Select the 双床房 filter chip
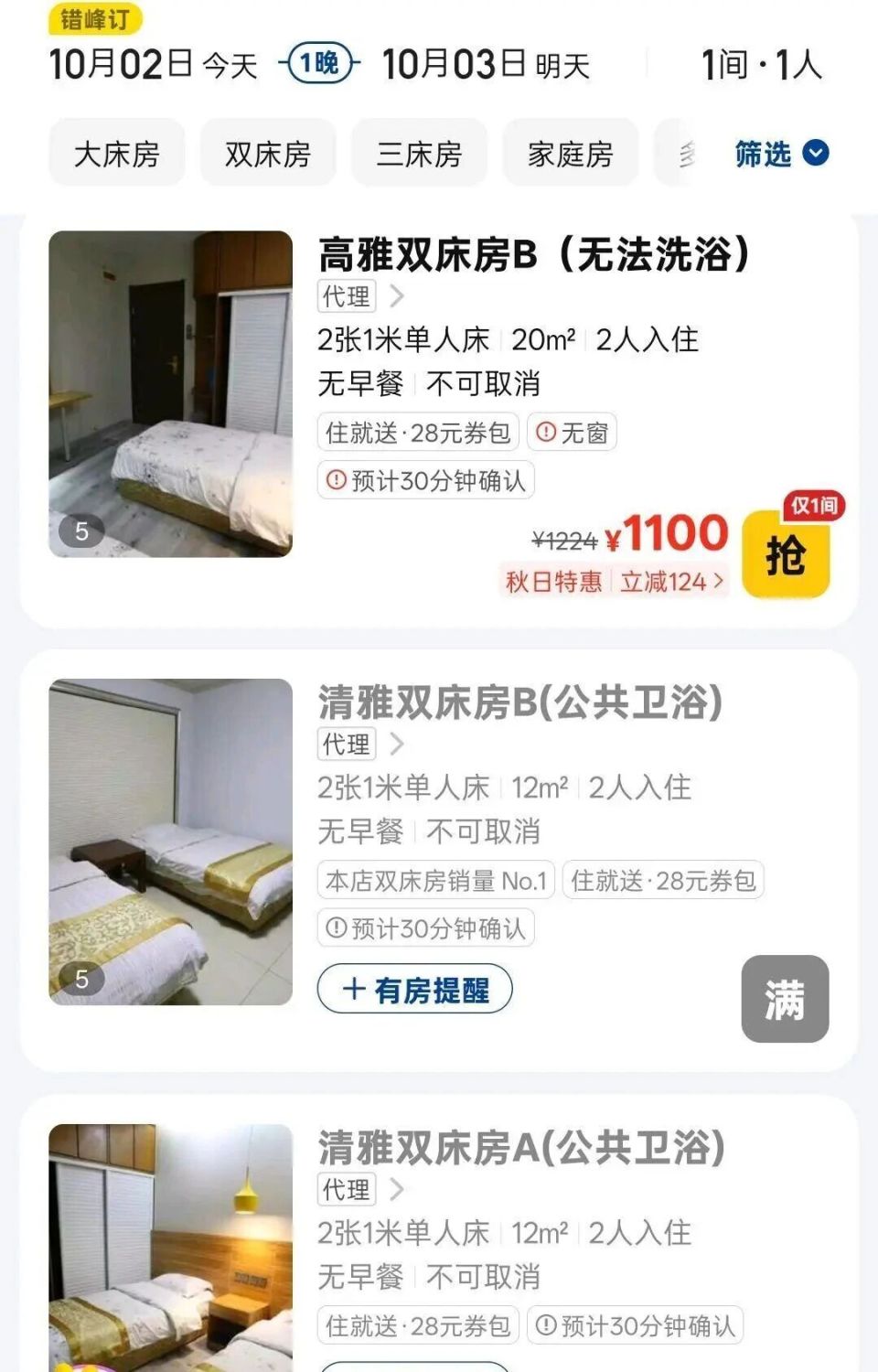This screenshot has height=1372, width=878. click(268, 154)
